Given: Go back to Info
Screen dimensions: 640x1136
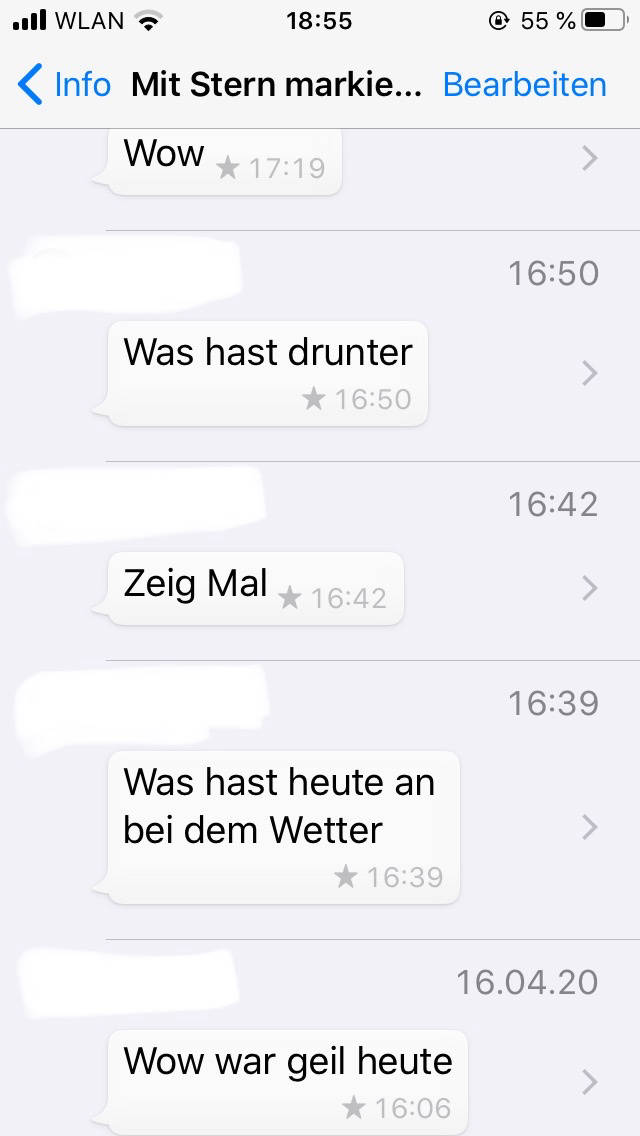Looking at the screenshot, I should coord(65,85).
